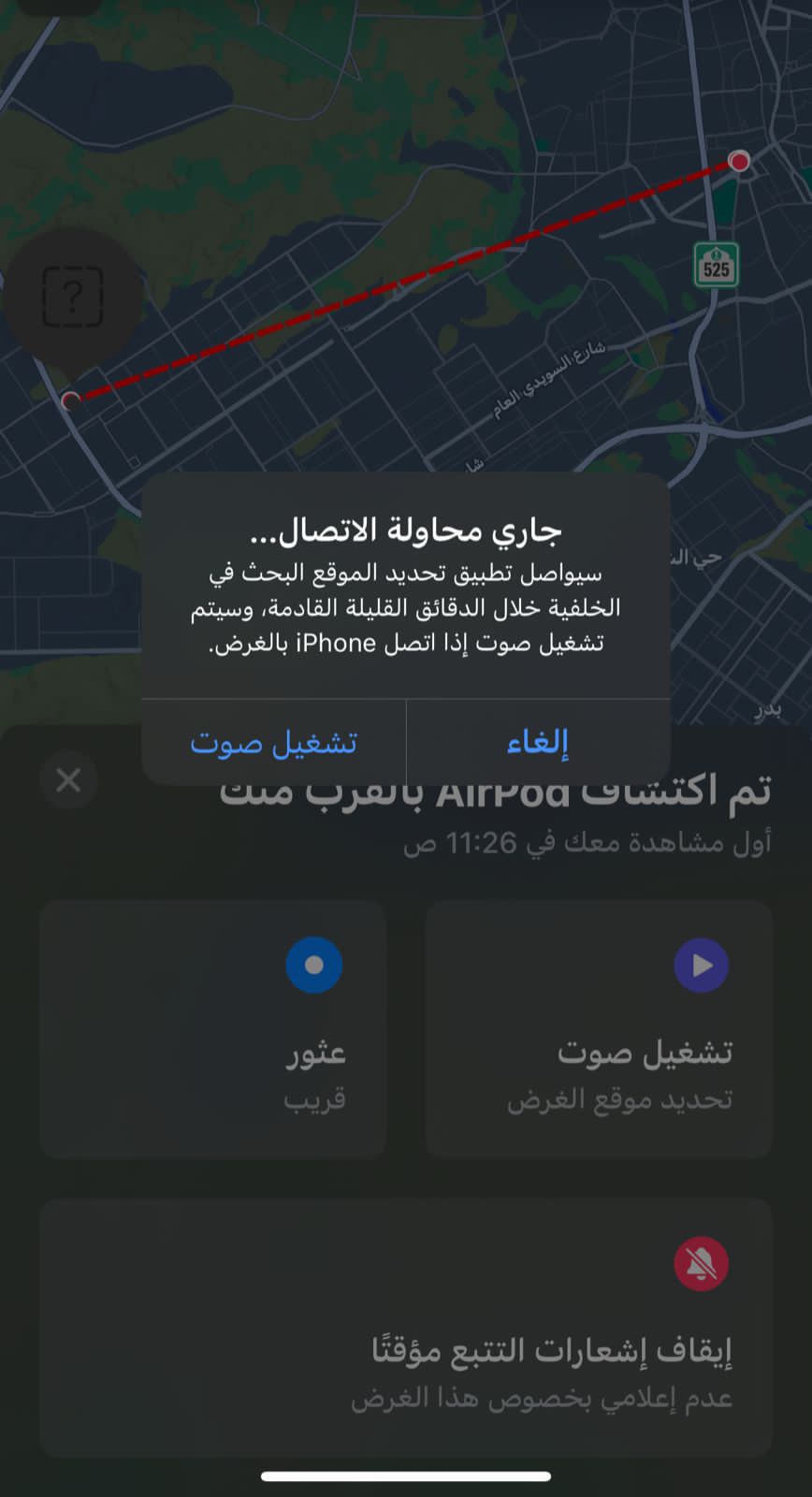812x1497 pixels.
Task: Open the تشغيل صوت card to locate the item
Action: (599, 1029)
